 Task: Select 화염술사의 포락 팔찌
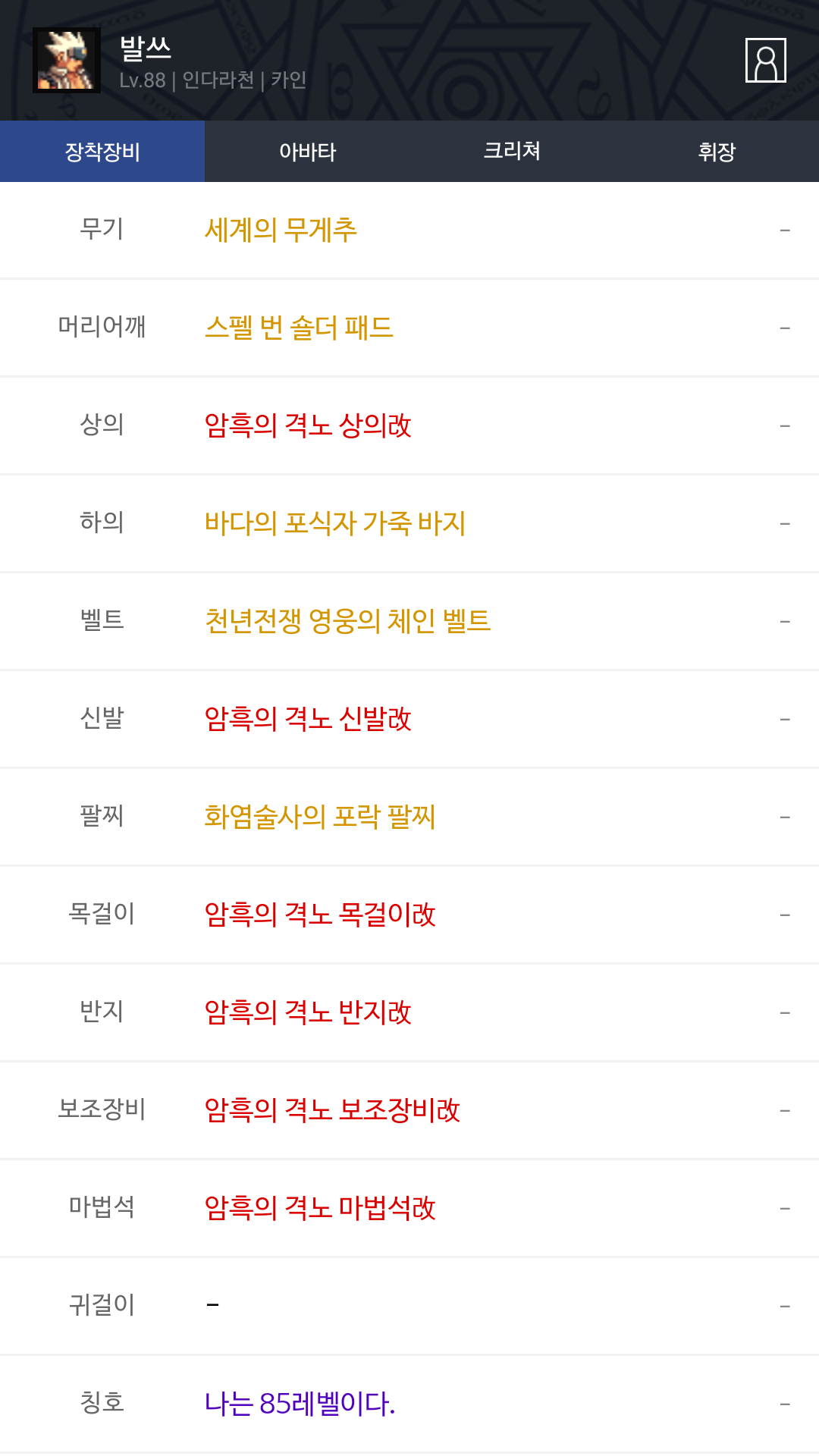coord(319,817)
